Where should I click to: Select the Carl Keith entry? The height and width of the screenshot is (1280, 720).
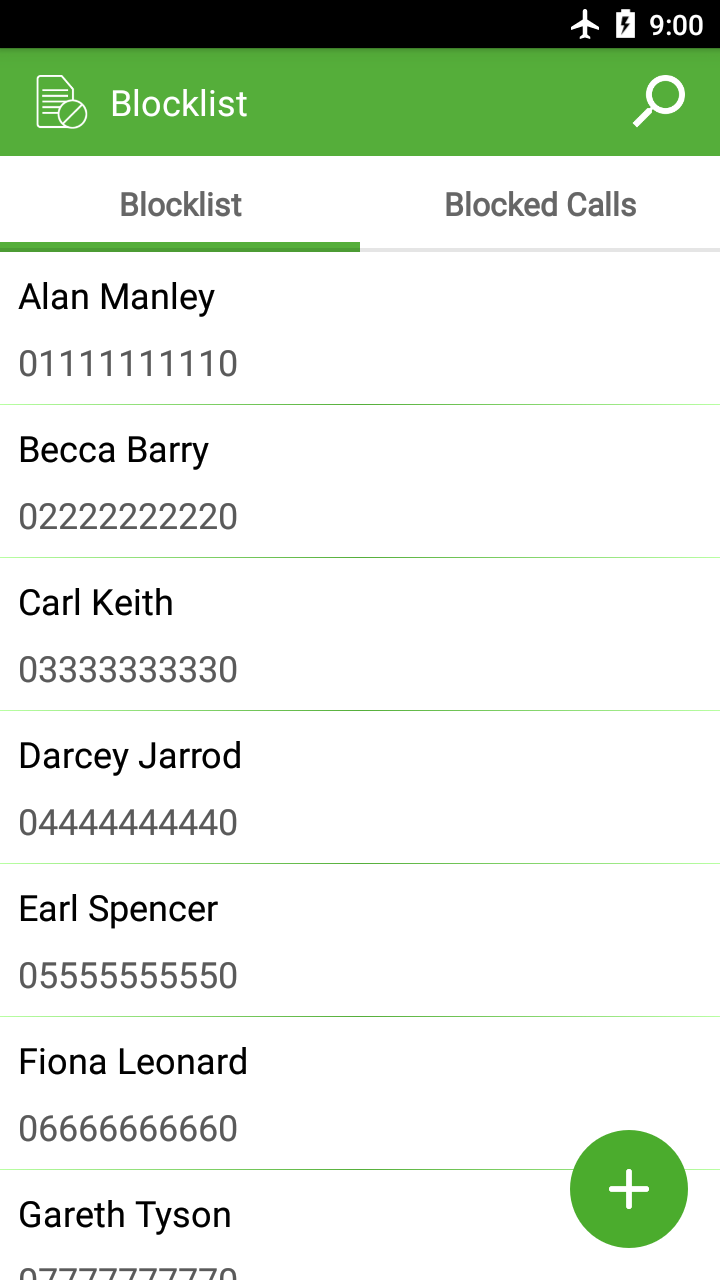click(x=360, y=635)
